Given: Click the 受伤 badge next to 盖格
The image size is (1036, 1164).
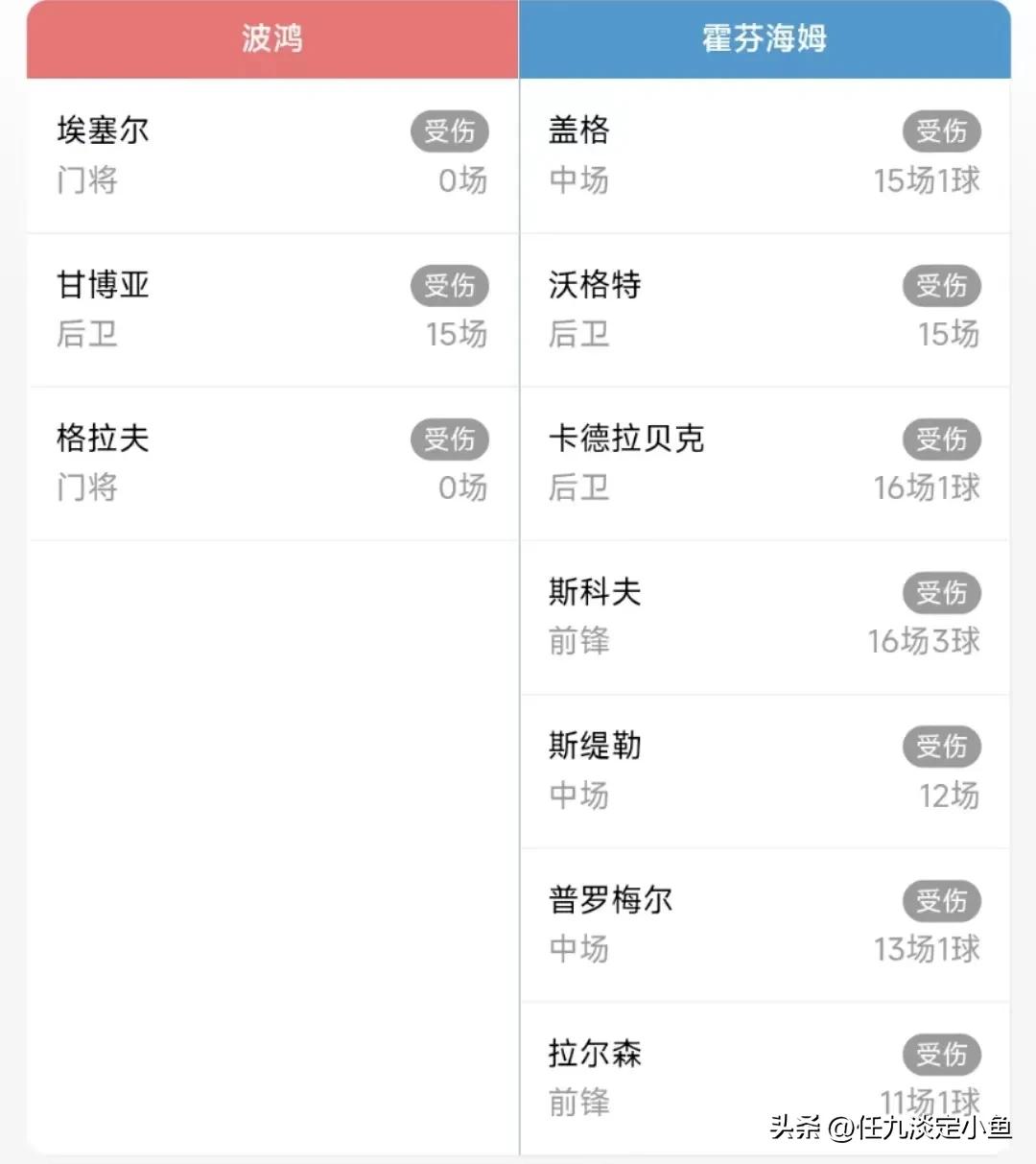Looking at the screenshot, I should point(942,131).
